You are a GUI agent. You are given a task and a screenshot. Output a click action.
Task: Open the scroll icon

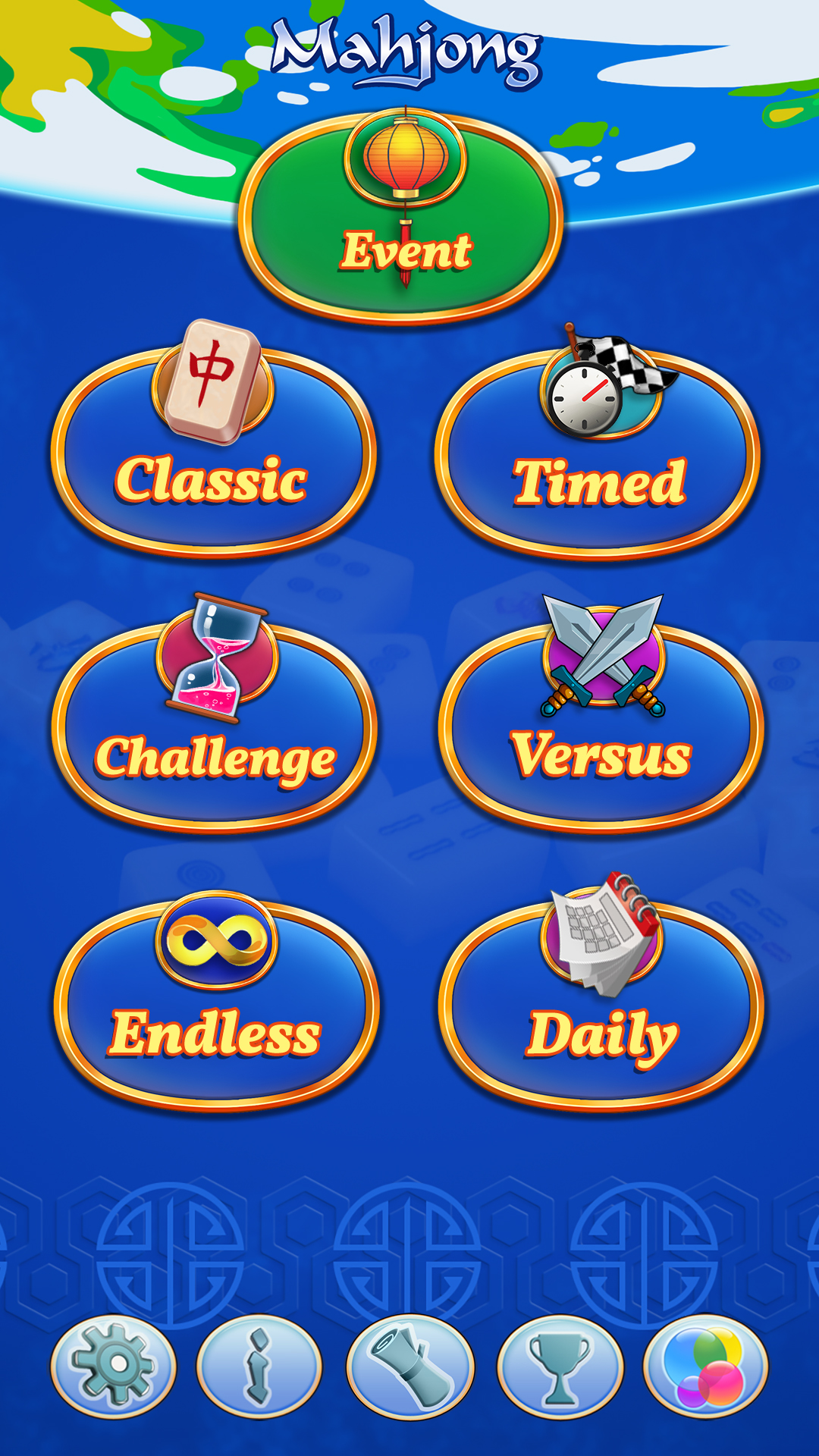pyautogui.click(x=410, y=1365)
